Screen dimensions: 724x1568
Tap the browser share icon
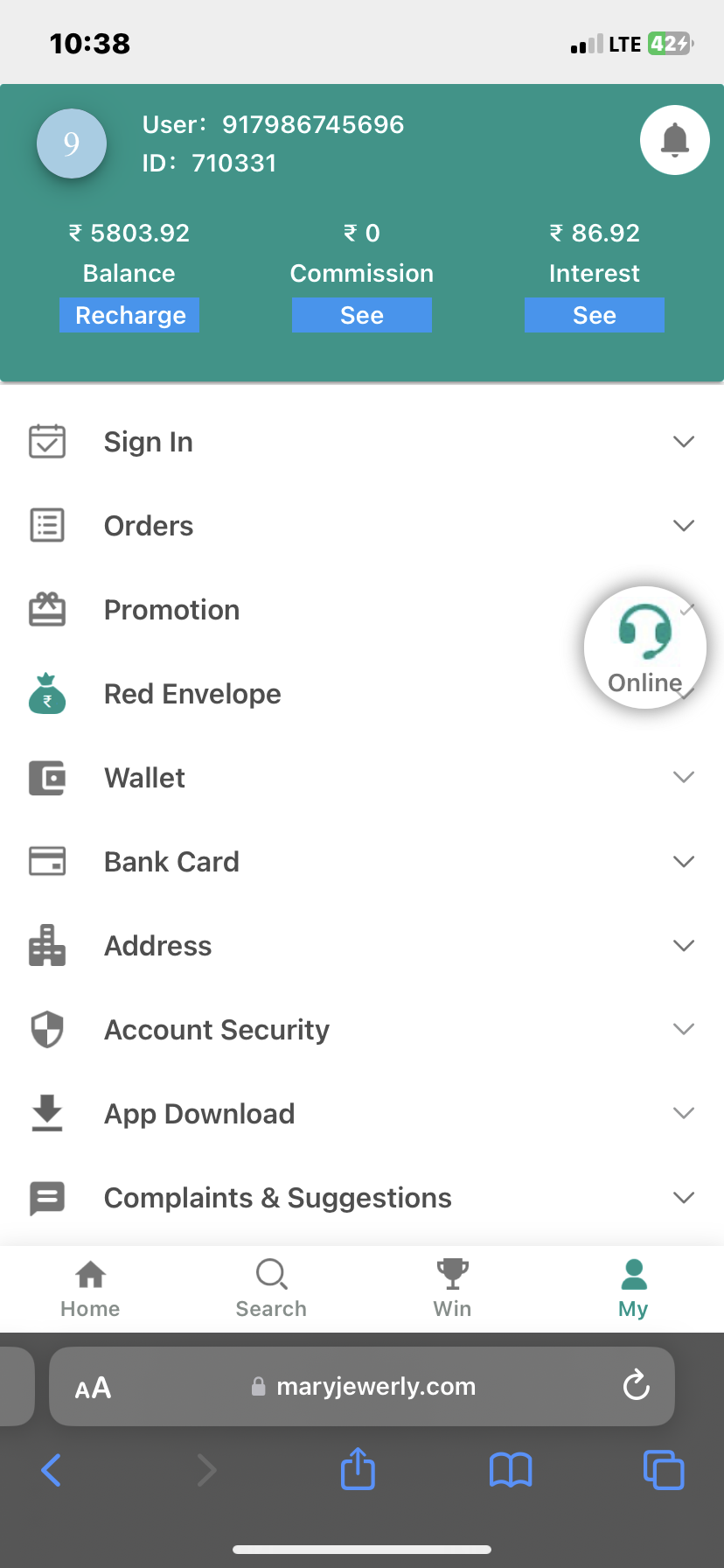click(358, 1469)
